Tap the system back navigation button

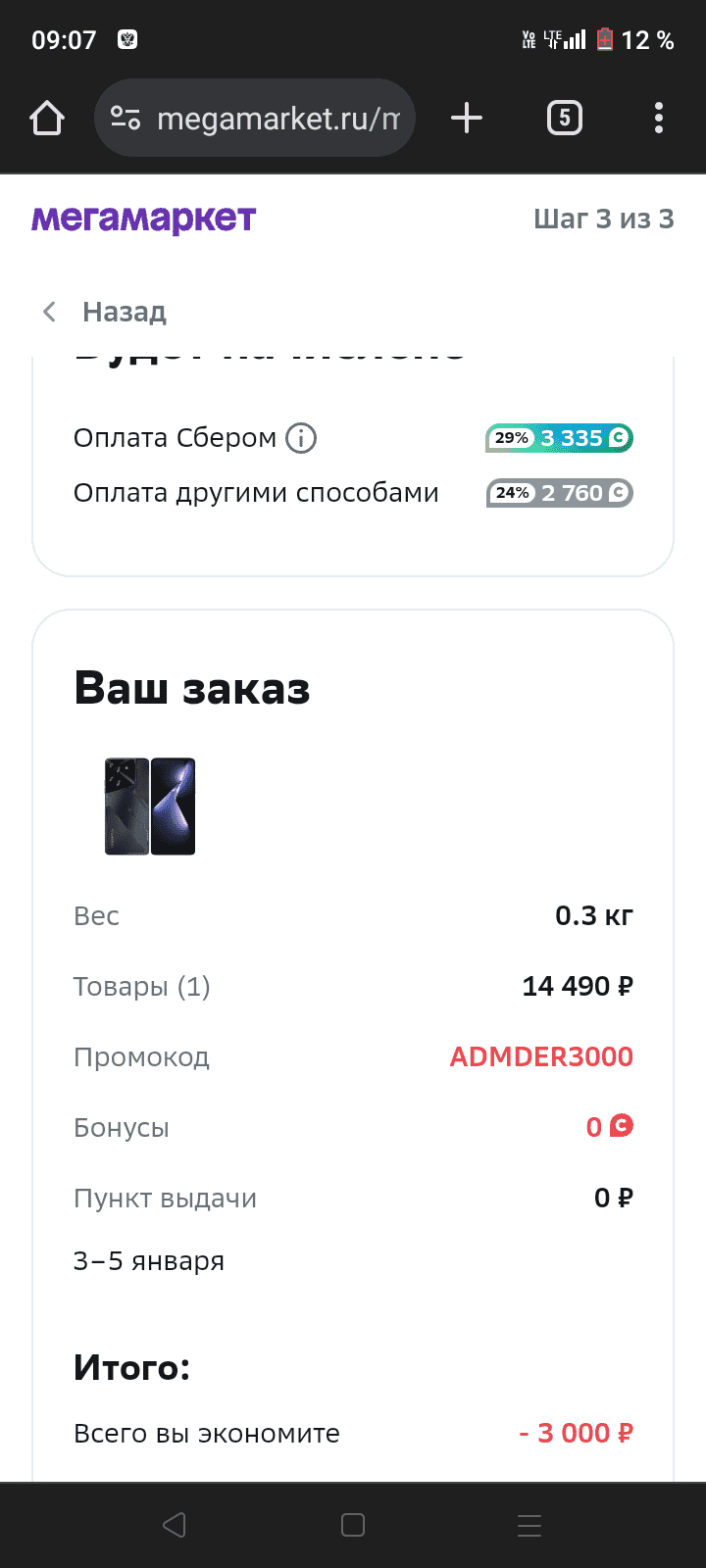[175, 1525]
